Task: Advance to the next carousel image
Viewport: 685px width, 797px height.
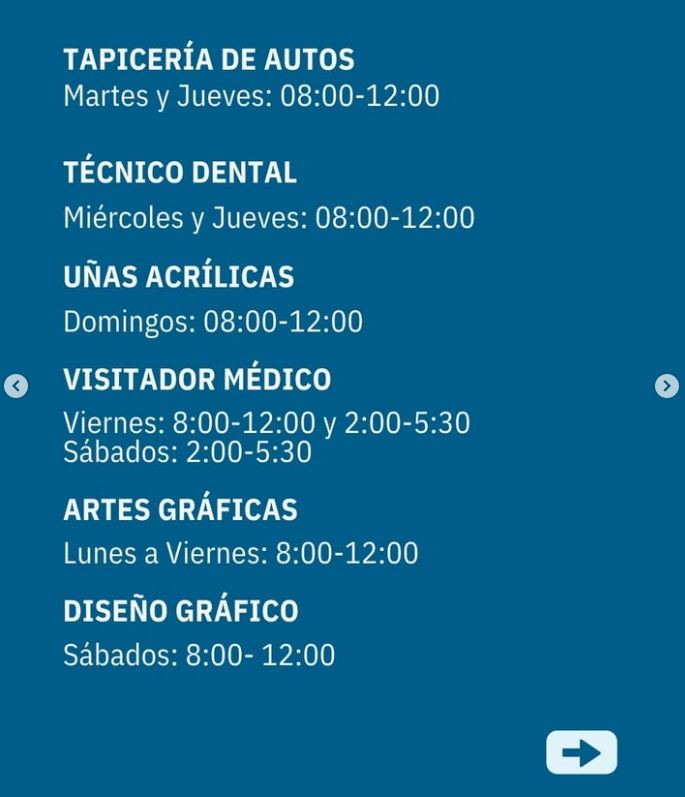Action: (x=667, y=386)
